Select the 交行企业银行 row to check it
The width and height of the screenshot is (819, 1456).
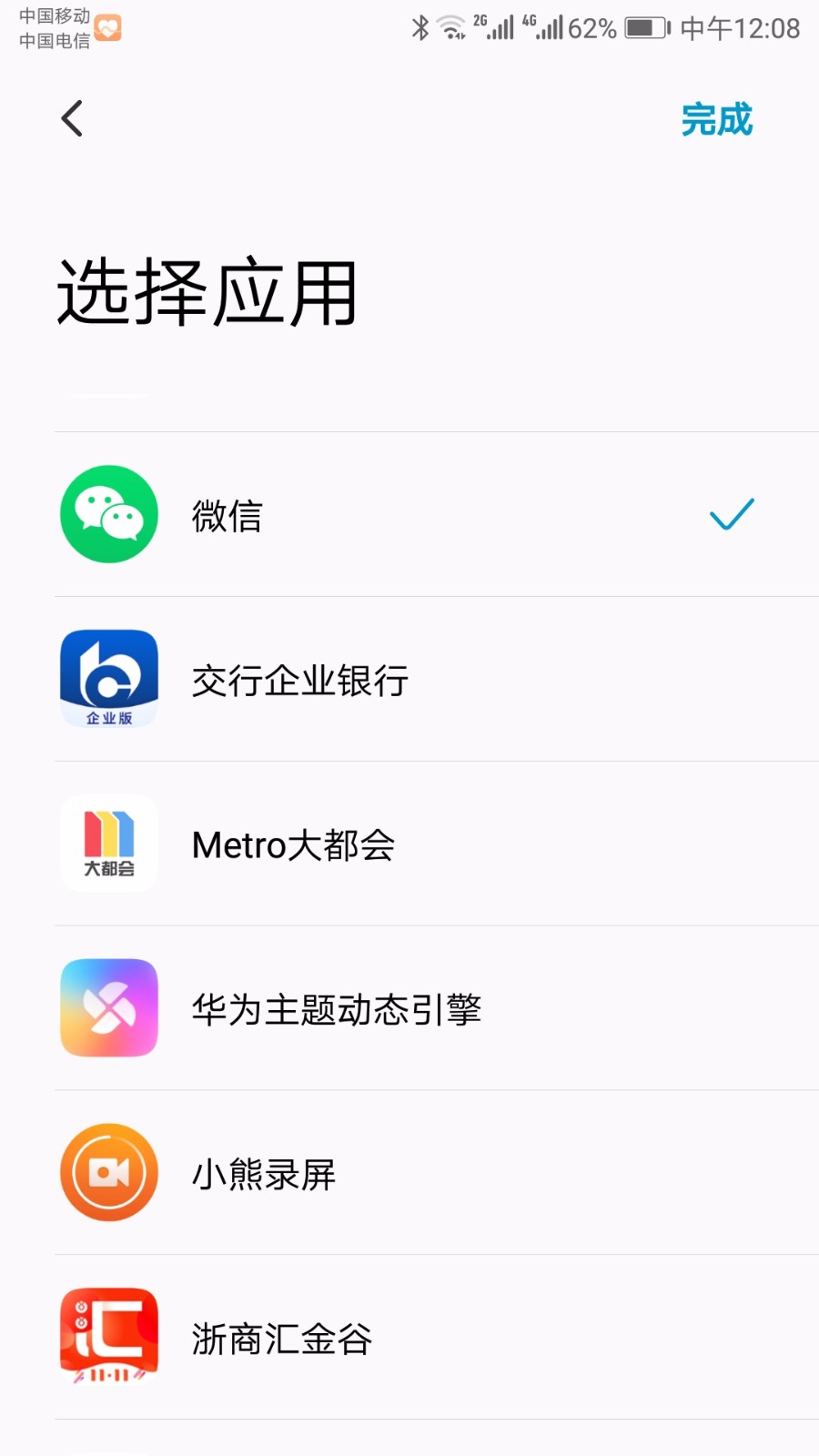(x=409, y=679)
